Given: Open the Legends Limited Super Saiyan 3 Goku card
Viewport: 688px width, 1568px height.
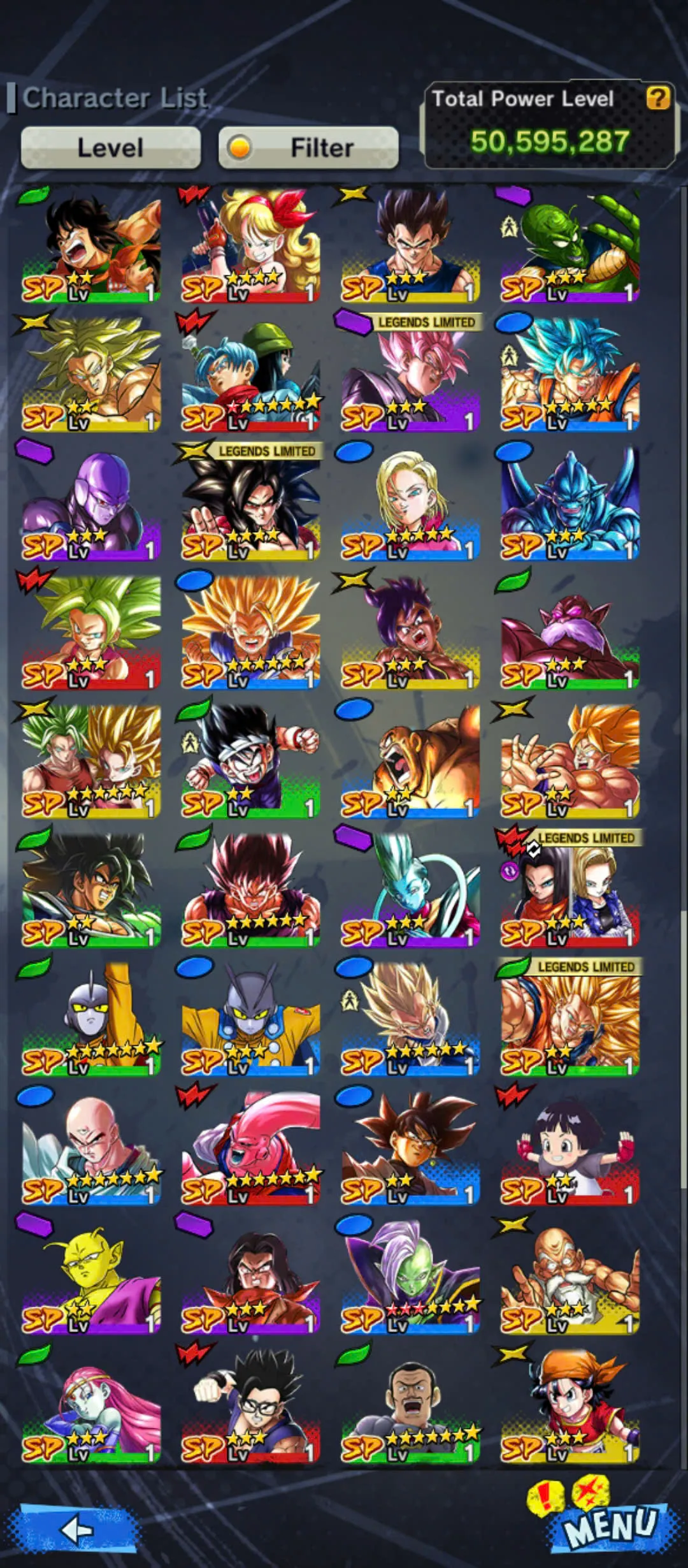Looking at the screenshot, I should (x=570, y=1020).
